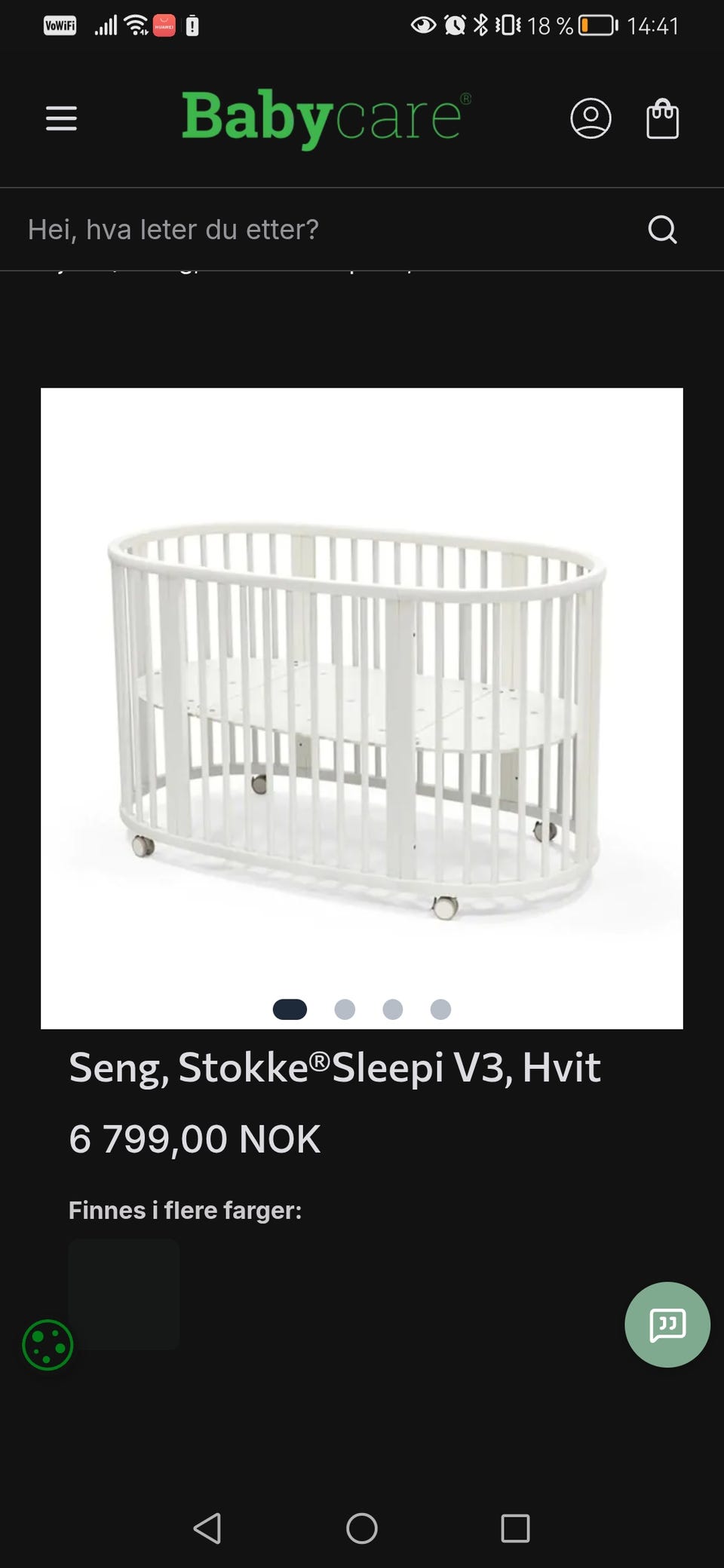Jump to the third image dot
This screenshot has width=724, height=1568.
[x=393, y=1009]
